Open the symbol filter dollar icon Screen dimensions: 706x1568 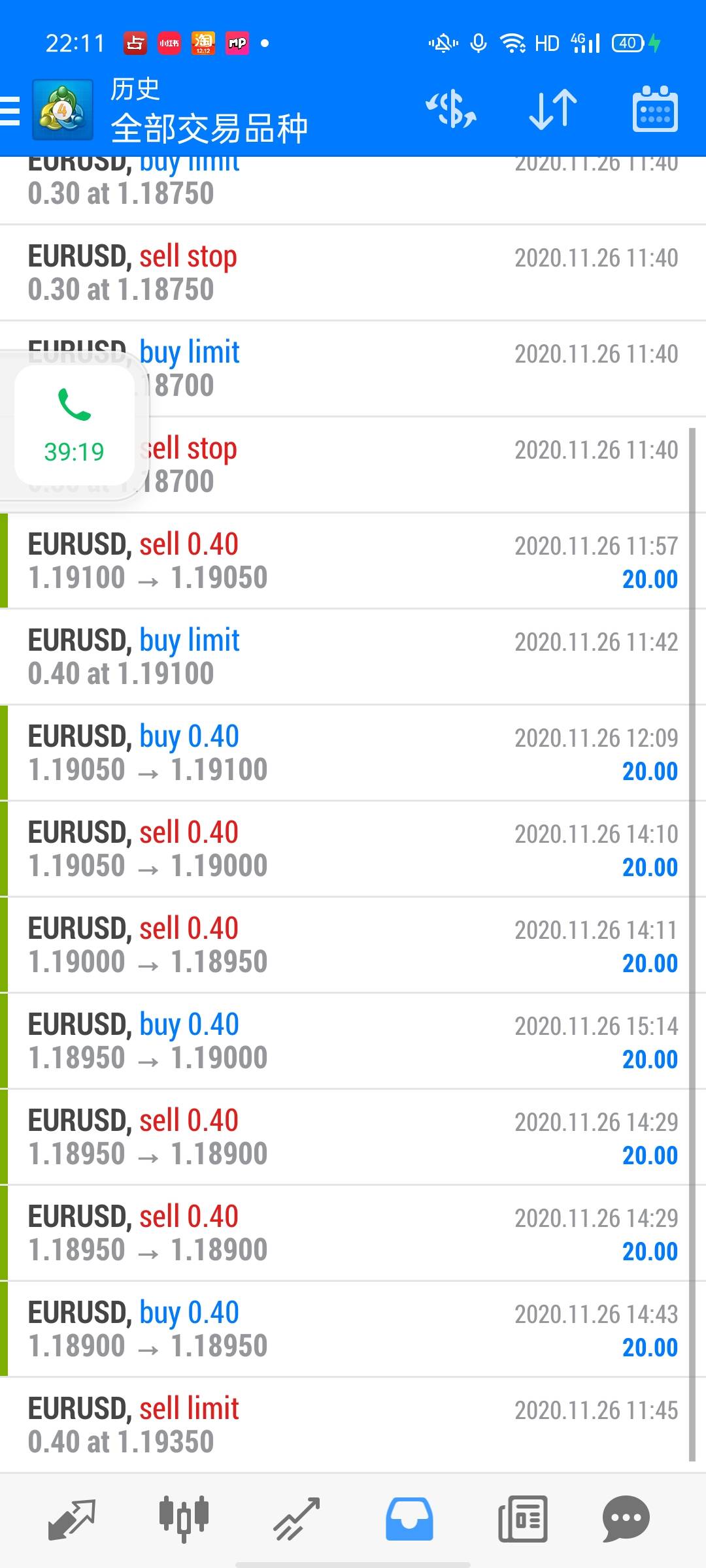point(451,109)
